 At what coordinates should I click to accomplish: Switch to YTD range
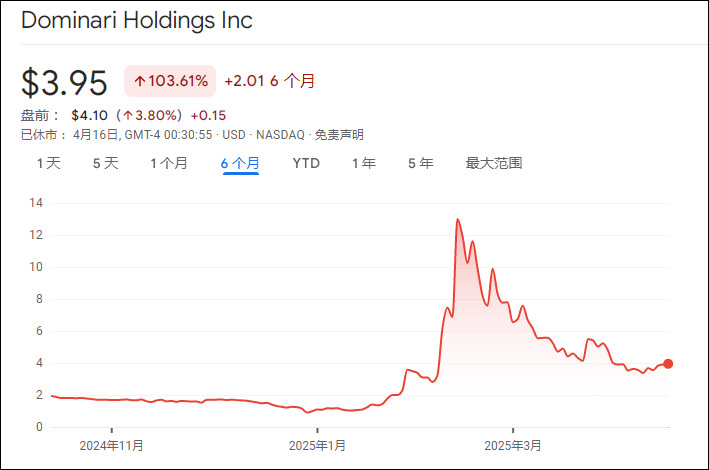pyautogui.click(x=306, y=163)
